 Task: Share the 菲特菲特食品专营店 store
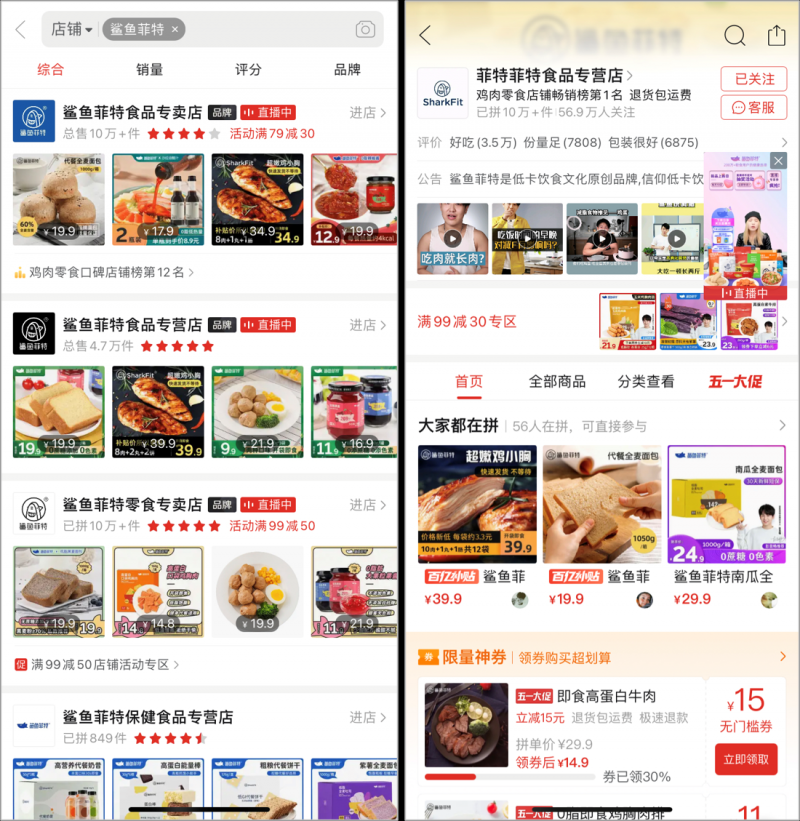[x=776, y=36]
